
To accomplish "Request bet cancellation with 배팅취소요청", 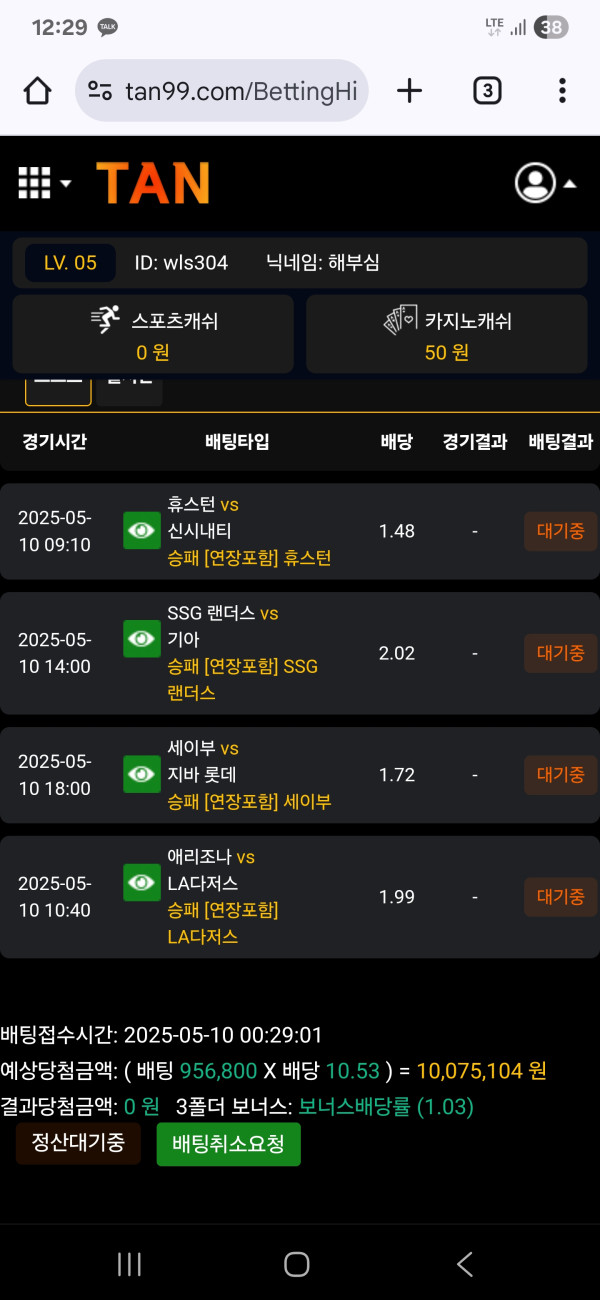I will coord(228,1144).
